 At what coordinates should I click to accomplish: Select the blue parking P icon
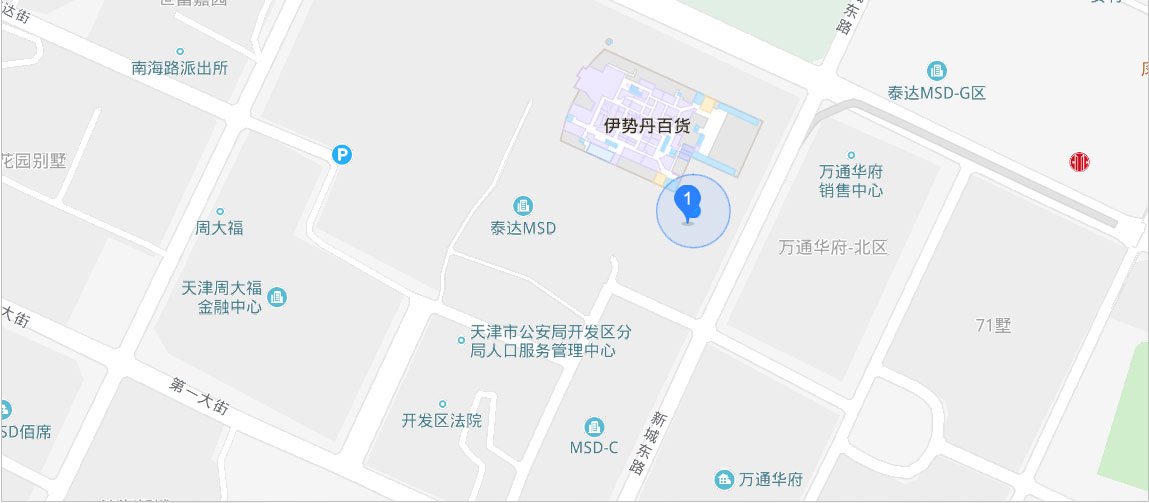point(342,154)
